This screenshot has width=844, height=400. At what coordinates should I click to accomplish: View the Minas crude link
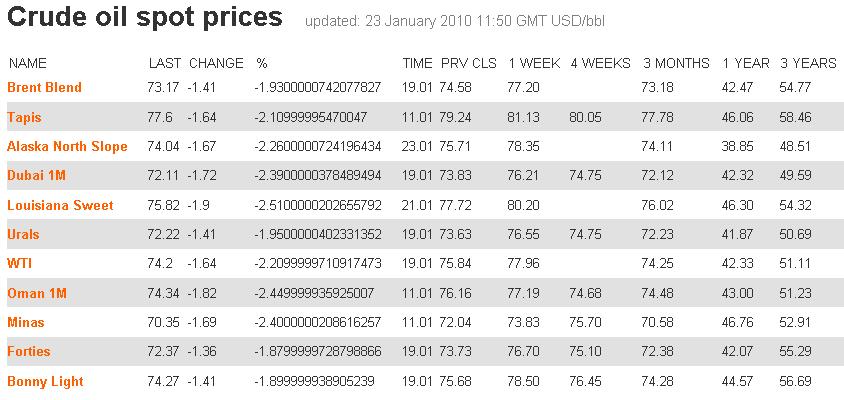click(x=26, y=322)
